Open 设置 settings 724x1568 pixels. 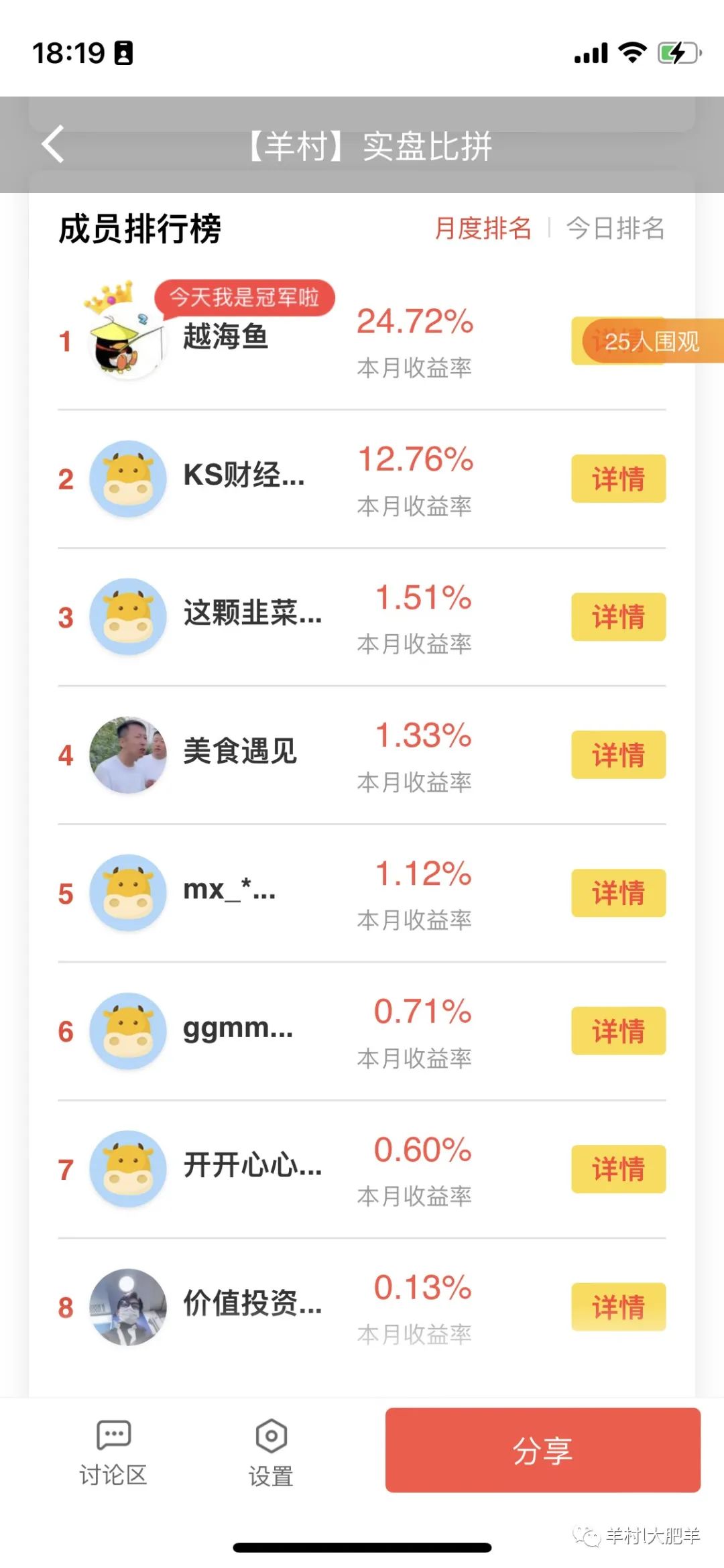point(271,1452)
